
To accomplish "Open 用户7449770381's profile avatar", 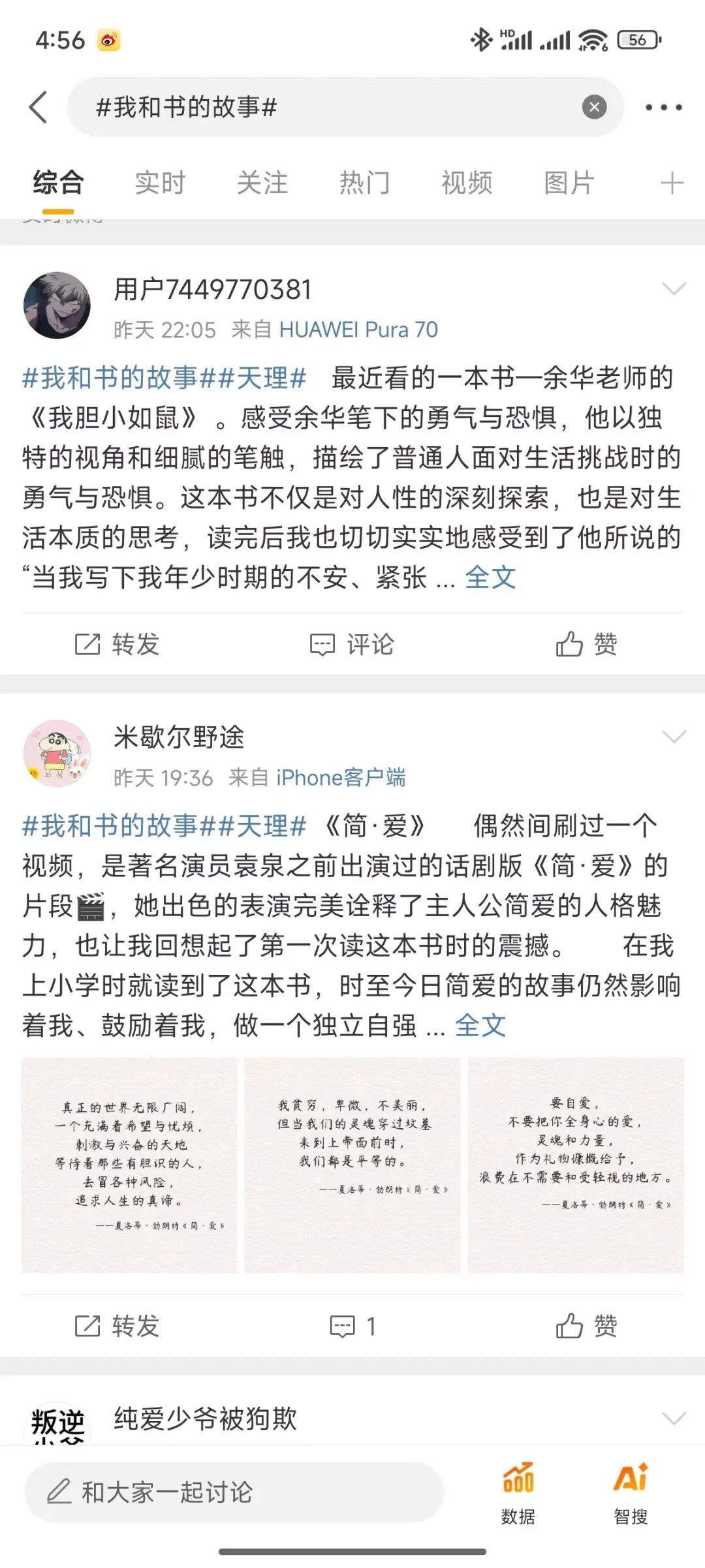I will (57, 305).
